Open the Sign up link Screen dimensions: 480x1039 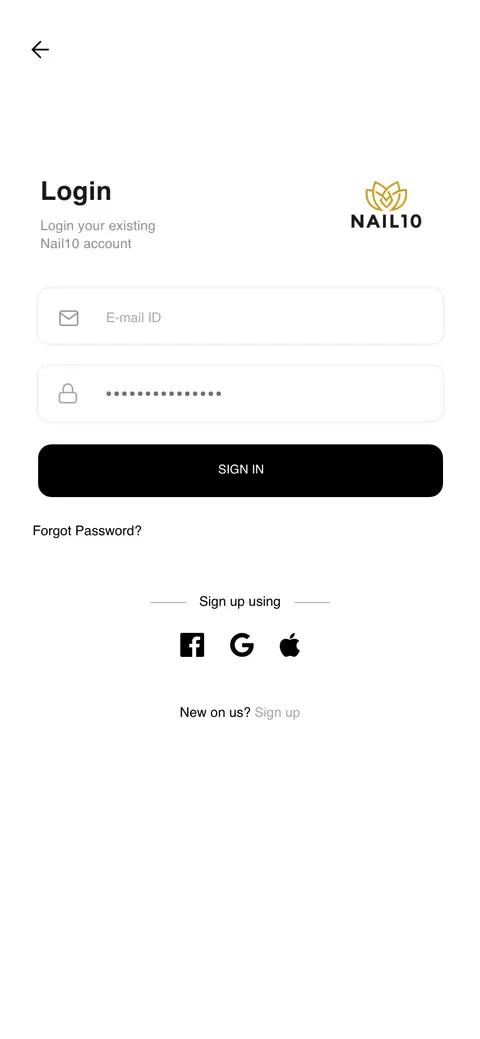click(x=277, y=712)
